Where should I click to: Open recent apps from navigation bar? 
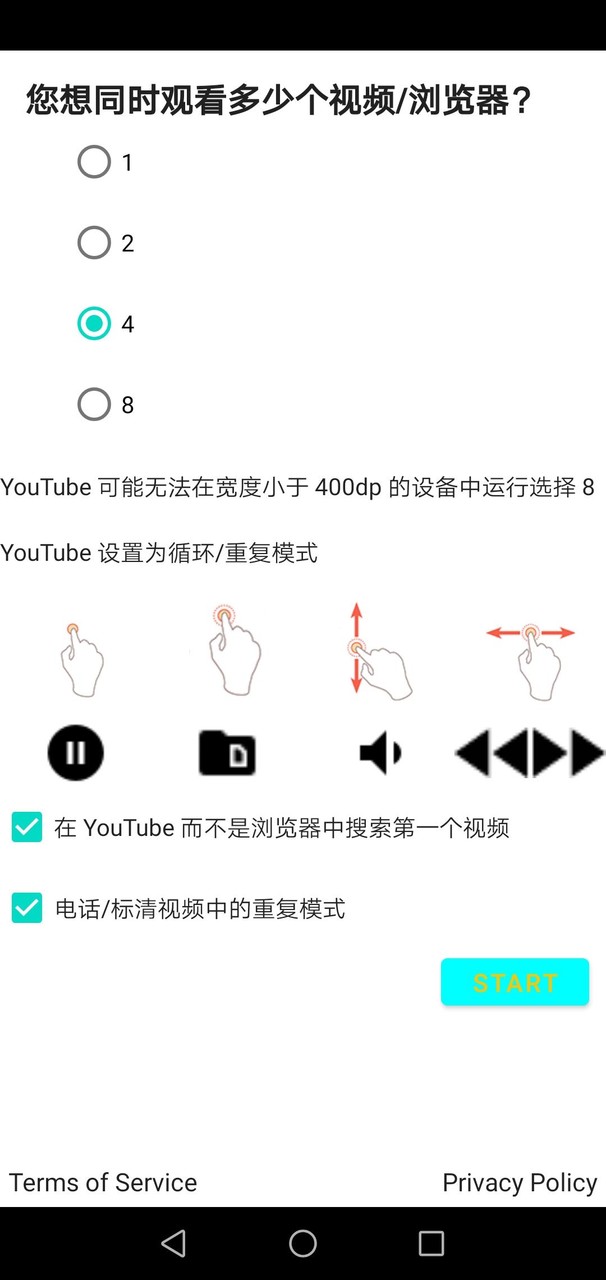point(431,1243)
